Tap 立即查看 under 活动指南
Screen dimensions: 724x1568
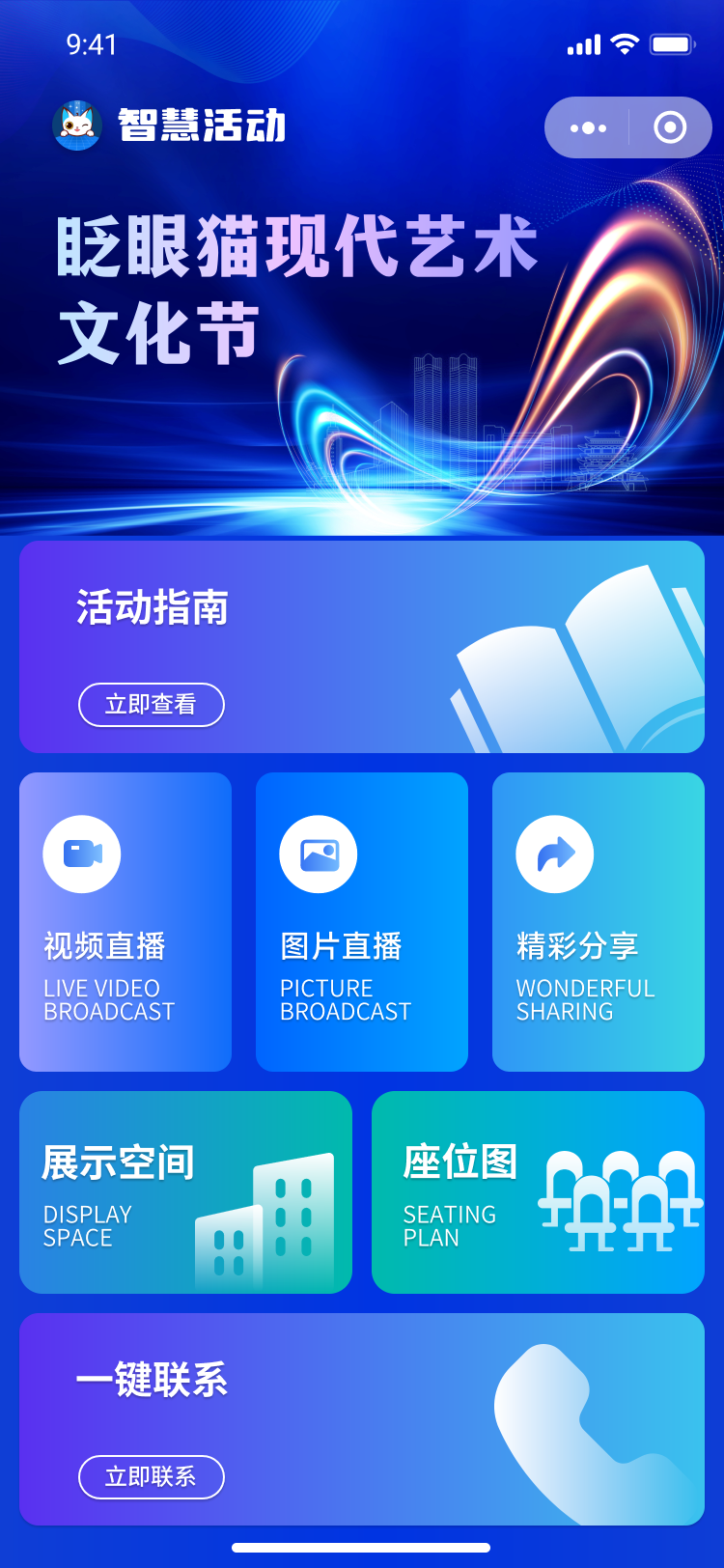click(x=152, y=705)
